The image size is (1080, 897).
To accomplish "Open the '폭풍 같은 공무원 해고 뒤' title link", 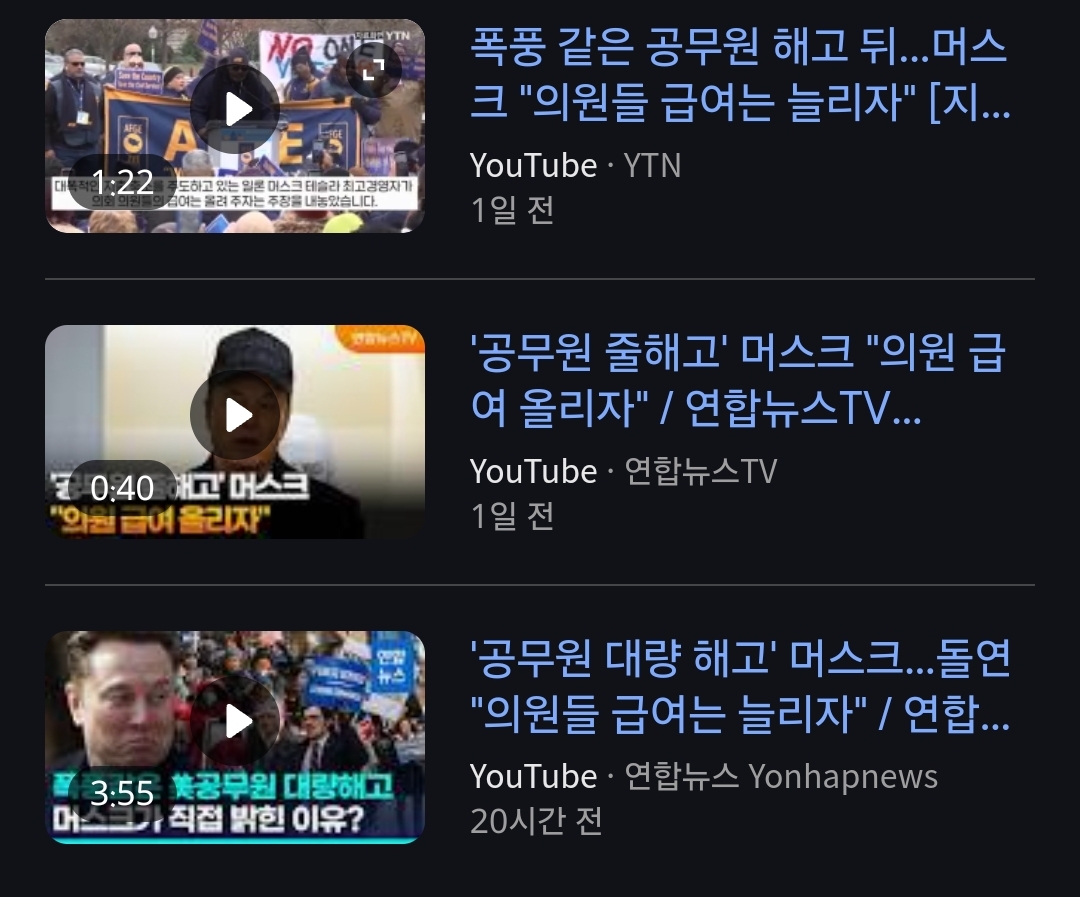I will tap(739, 75).
